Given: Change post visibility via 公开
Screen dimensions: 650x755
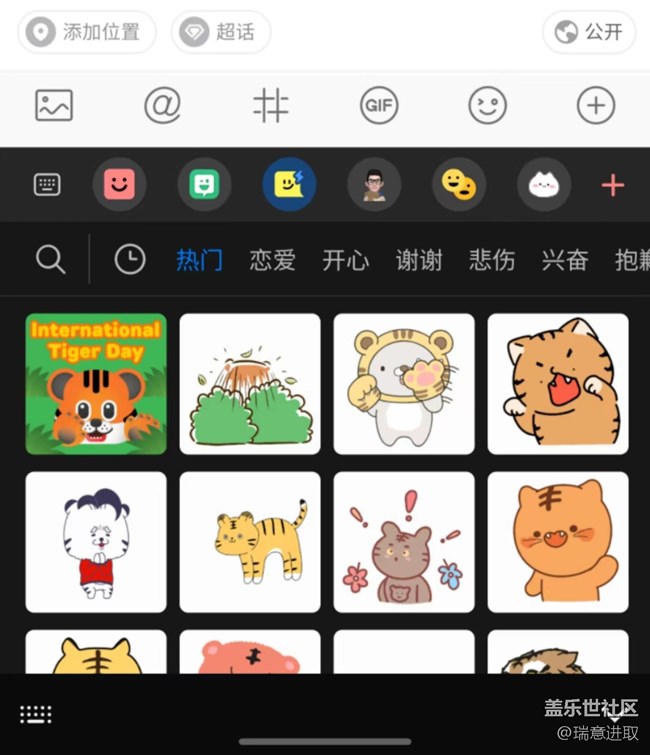Looking at the screenshot, I should coord(589,32).
